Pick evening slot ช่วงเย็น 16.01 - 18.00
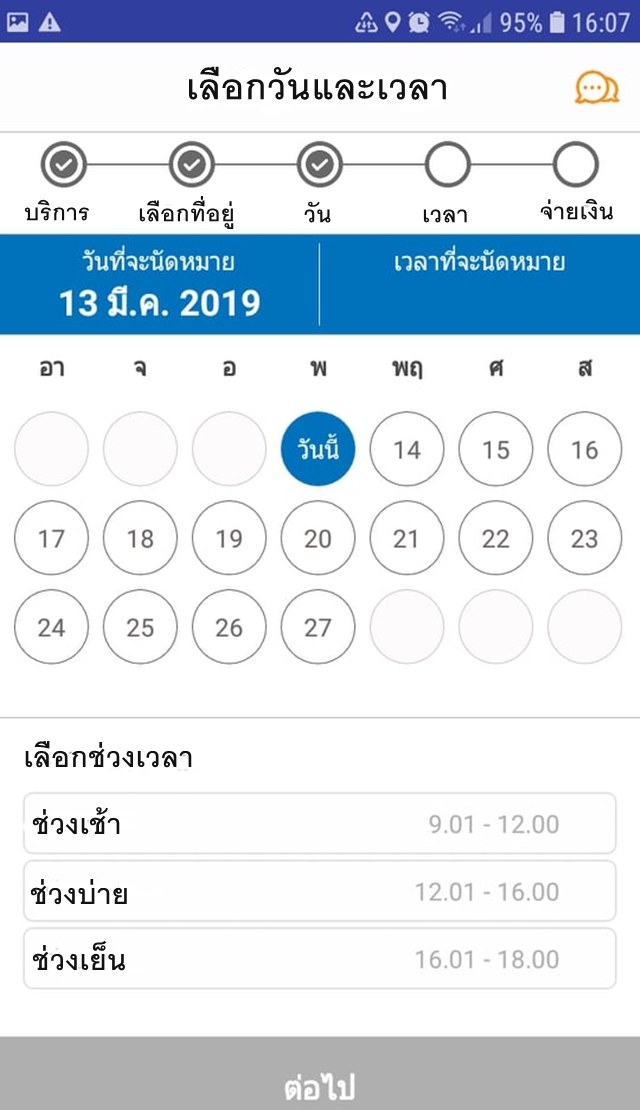This screenshot has width=640, height=1110. coord(320,959)
